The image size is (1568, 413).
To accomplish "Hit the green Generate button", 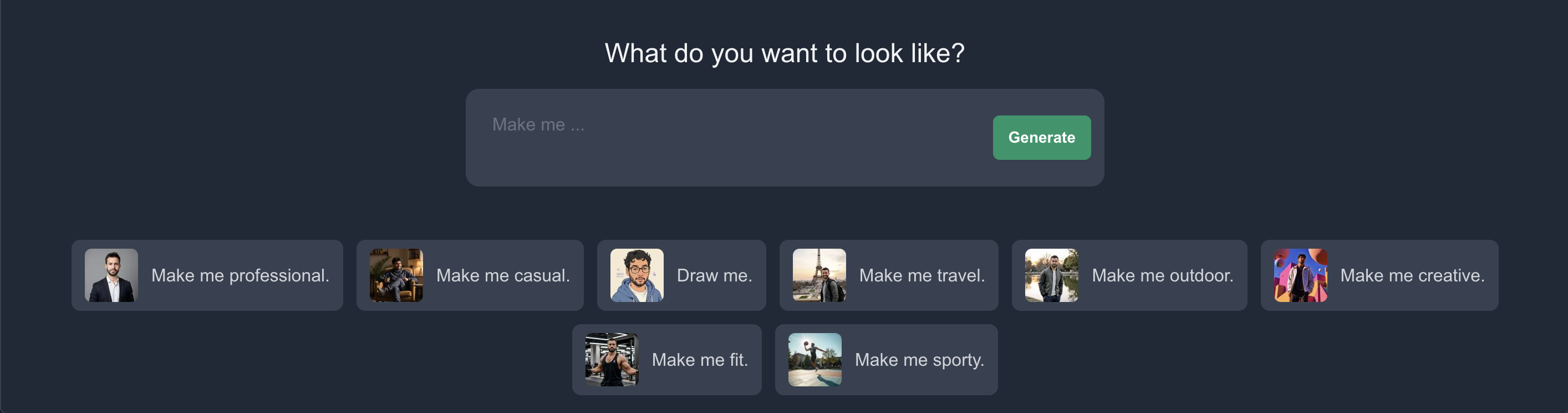I will click(1041, 138).
